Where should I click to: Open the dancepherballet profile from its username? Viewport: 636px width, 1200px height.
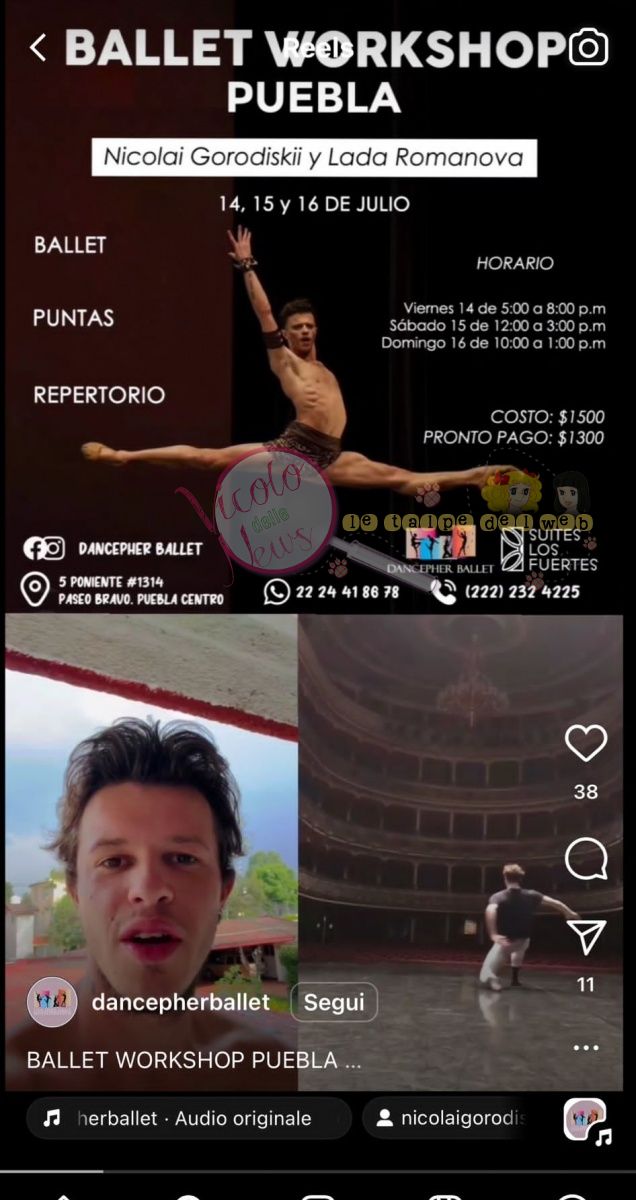click(180, 1002)
